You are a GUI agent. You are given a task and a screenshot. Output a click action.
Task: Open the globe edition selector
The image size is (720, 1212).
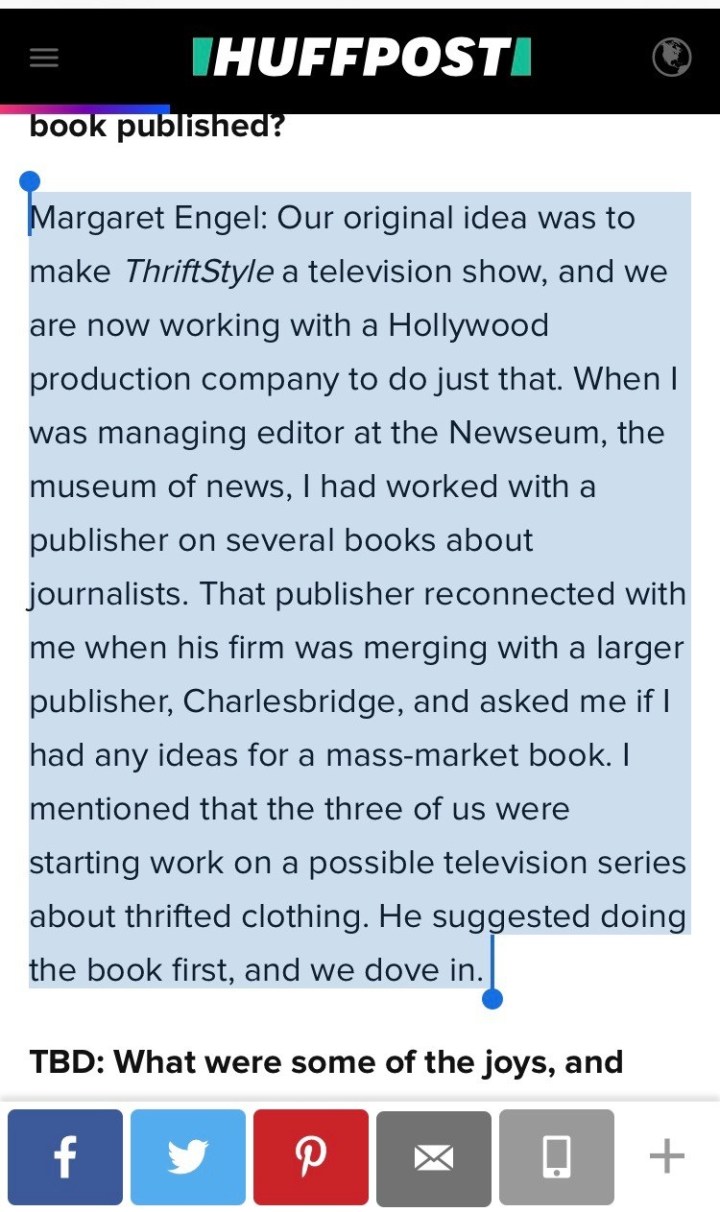[x=672, y=58]
